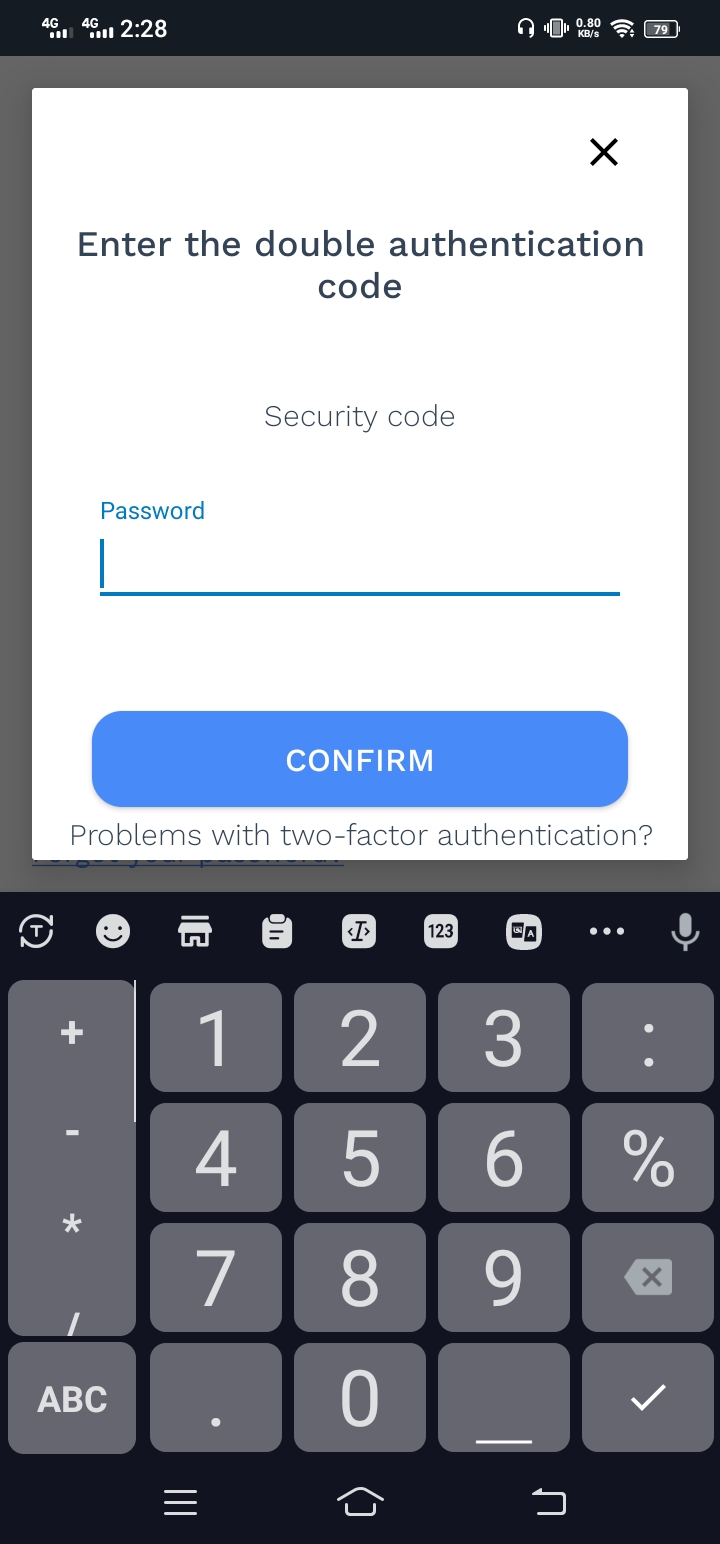Focus the Password security code field

[x=360, y=566]
